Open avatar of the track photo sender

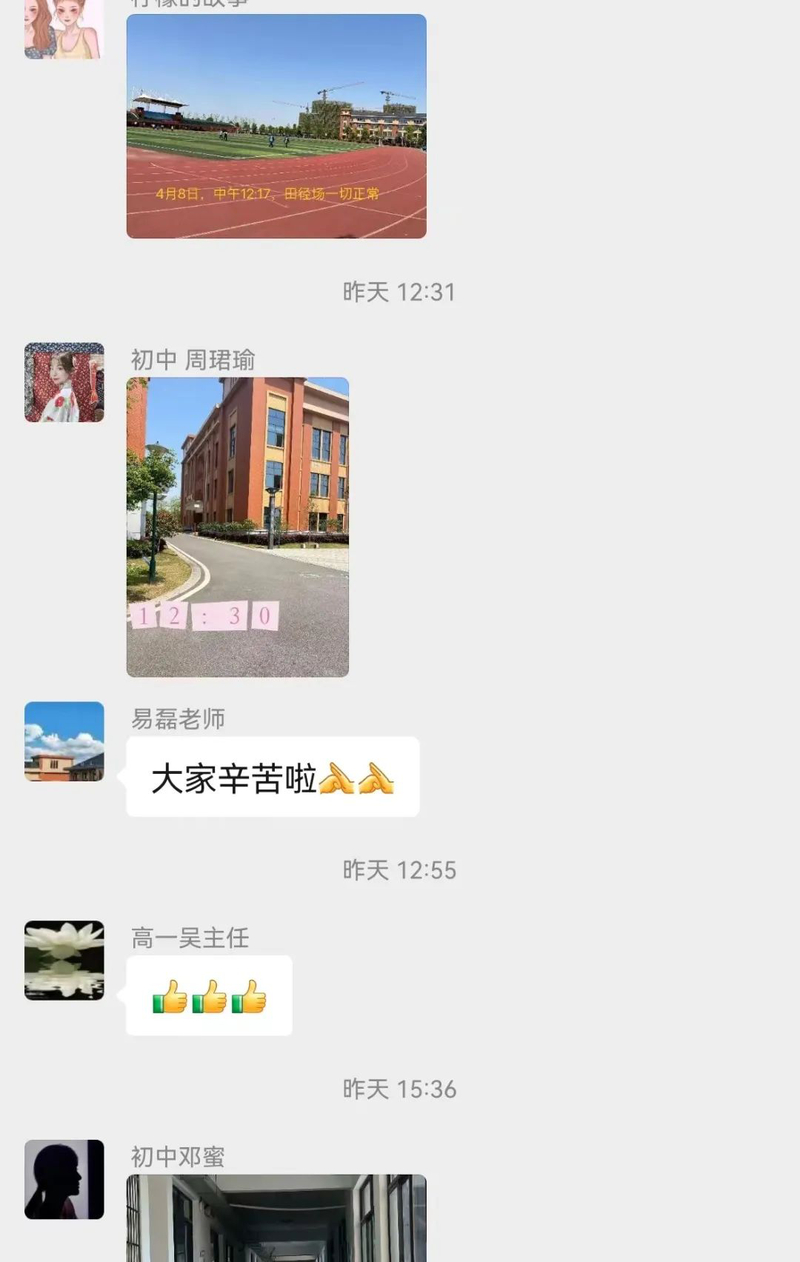(x=64, y=30)
